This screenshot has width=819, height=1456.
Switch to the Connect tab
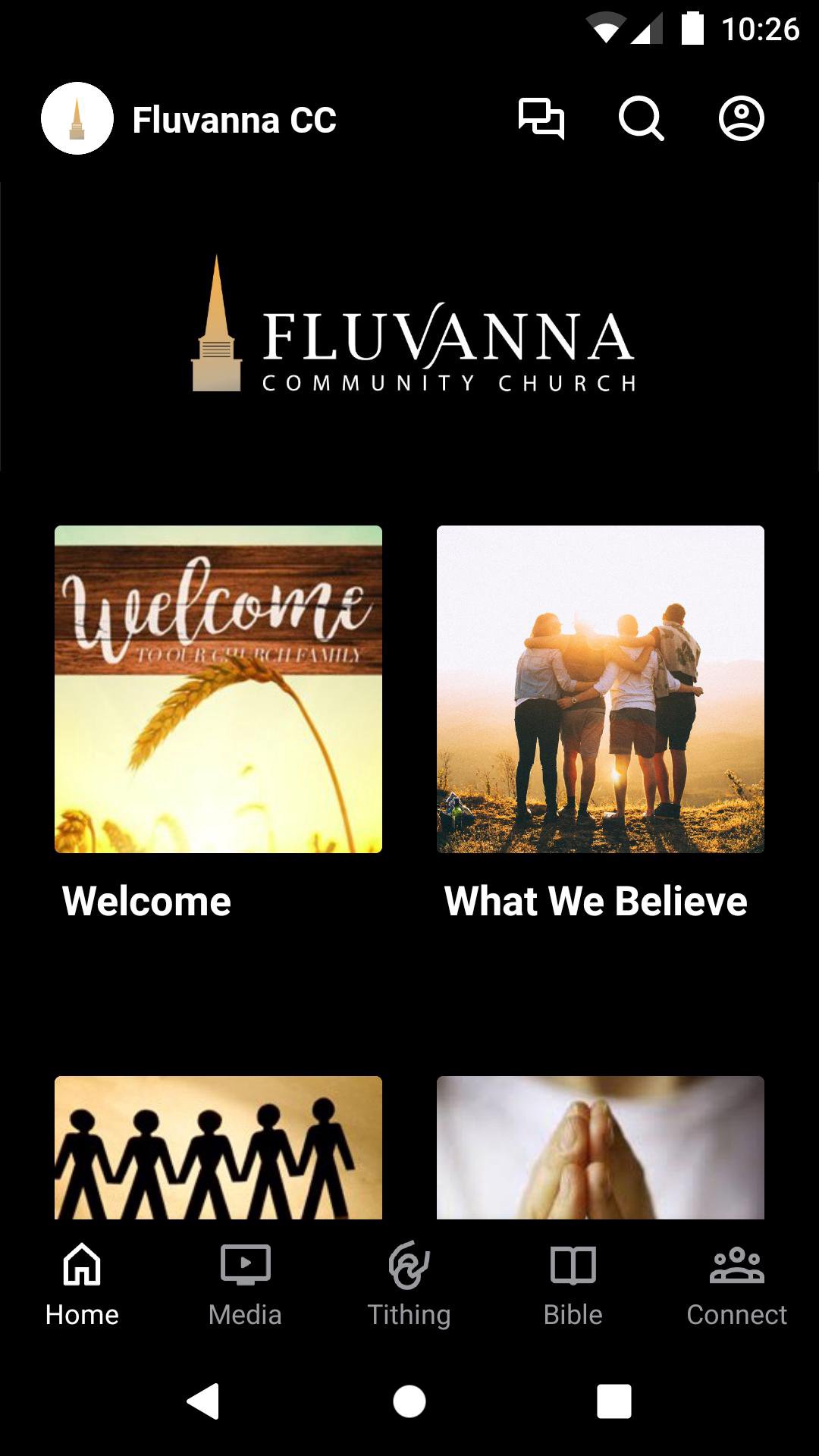tap(736, 1283)
